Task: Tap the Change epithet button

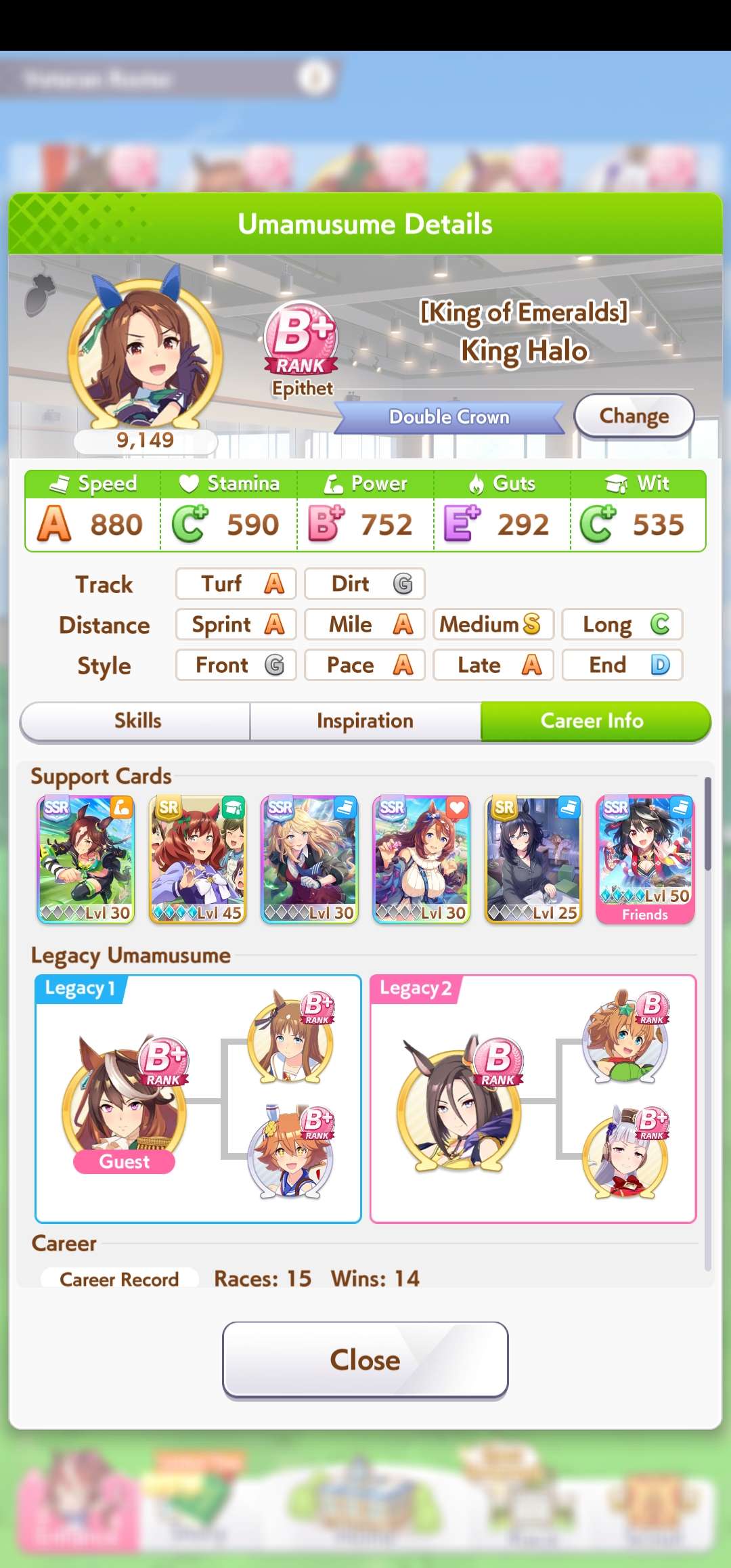Action: coord(634,416)
